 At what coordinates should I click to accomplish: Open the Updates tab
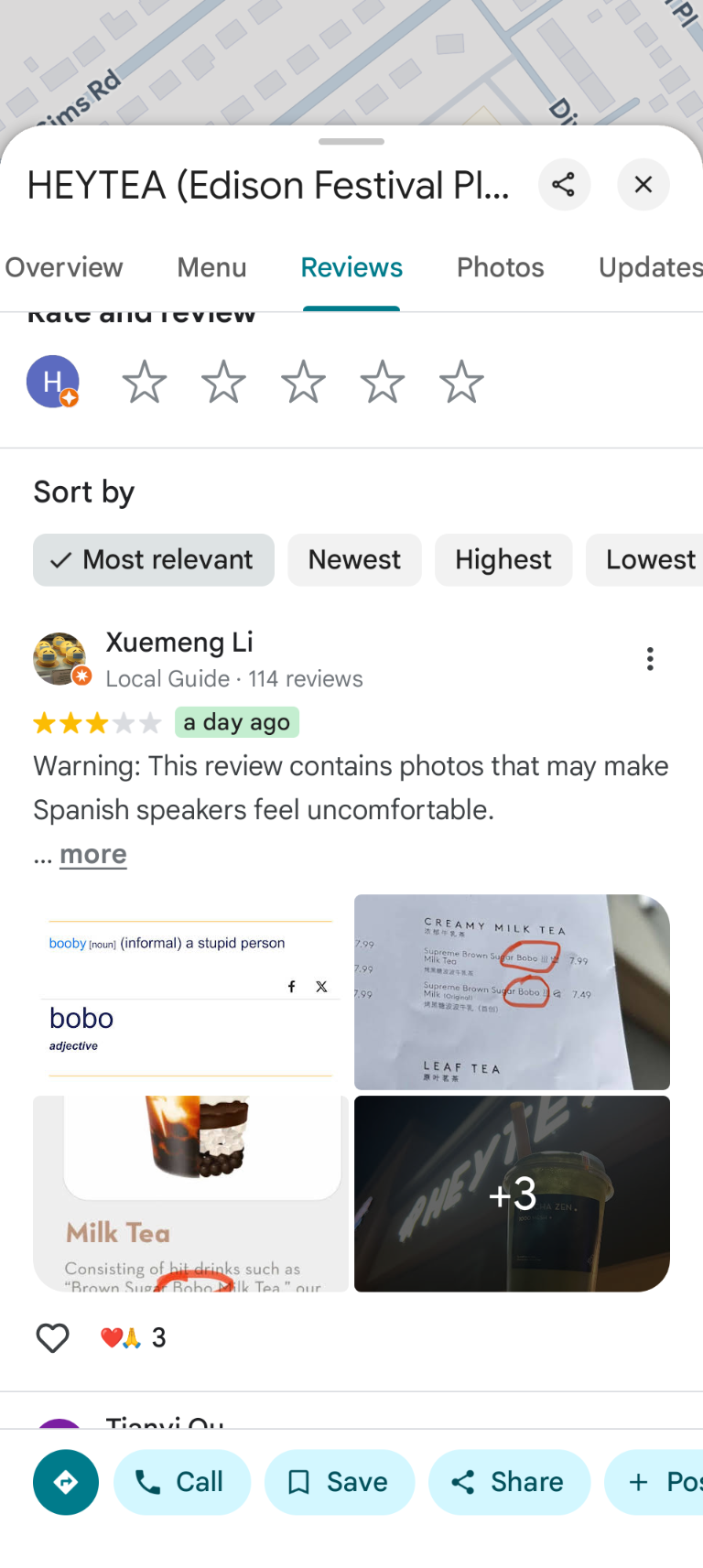(x=650, y=267)
